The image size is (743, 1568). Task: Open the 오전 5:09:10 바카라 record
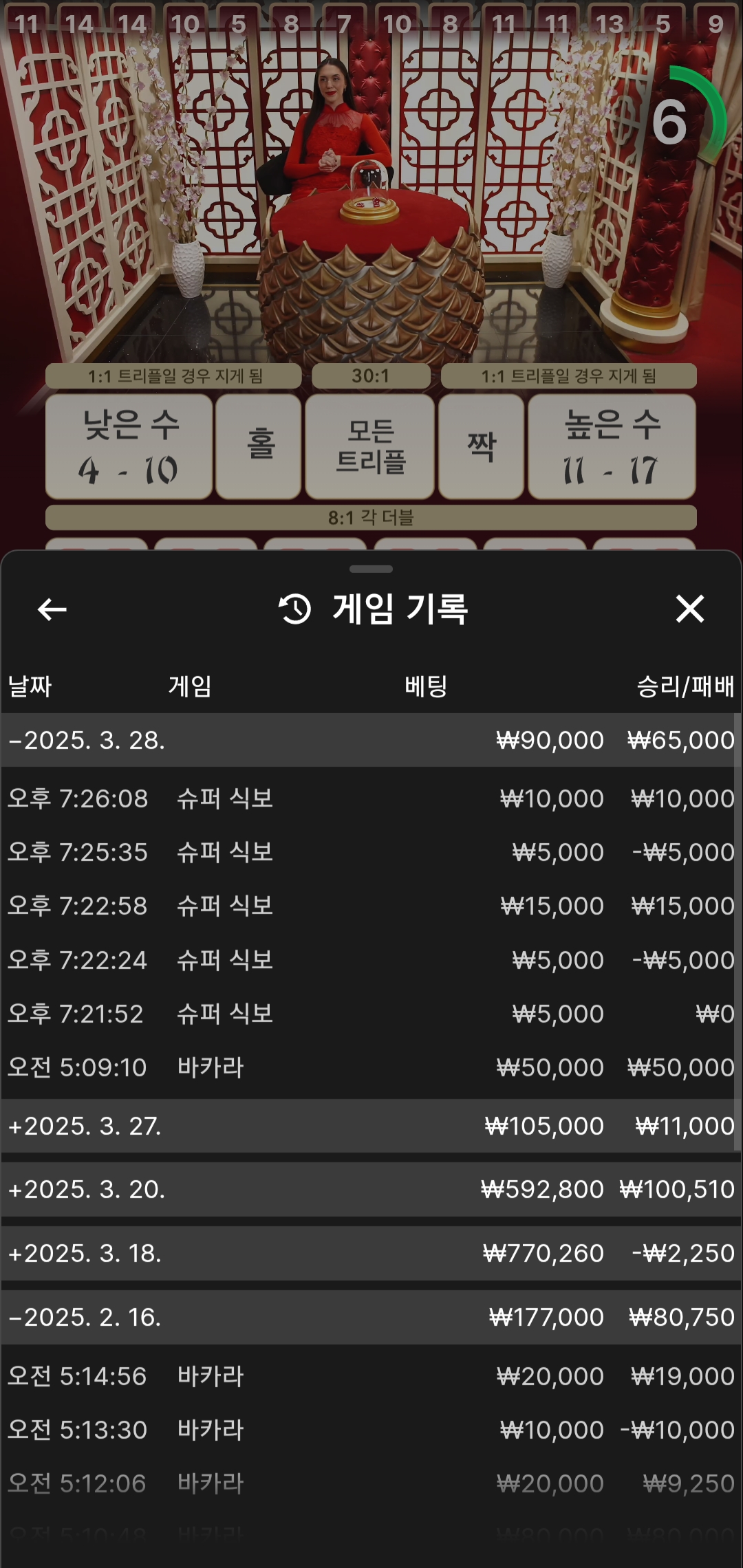(370, 1067)
